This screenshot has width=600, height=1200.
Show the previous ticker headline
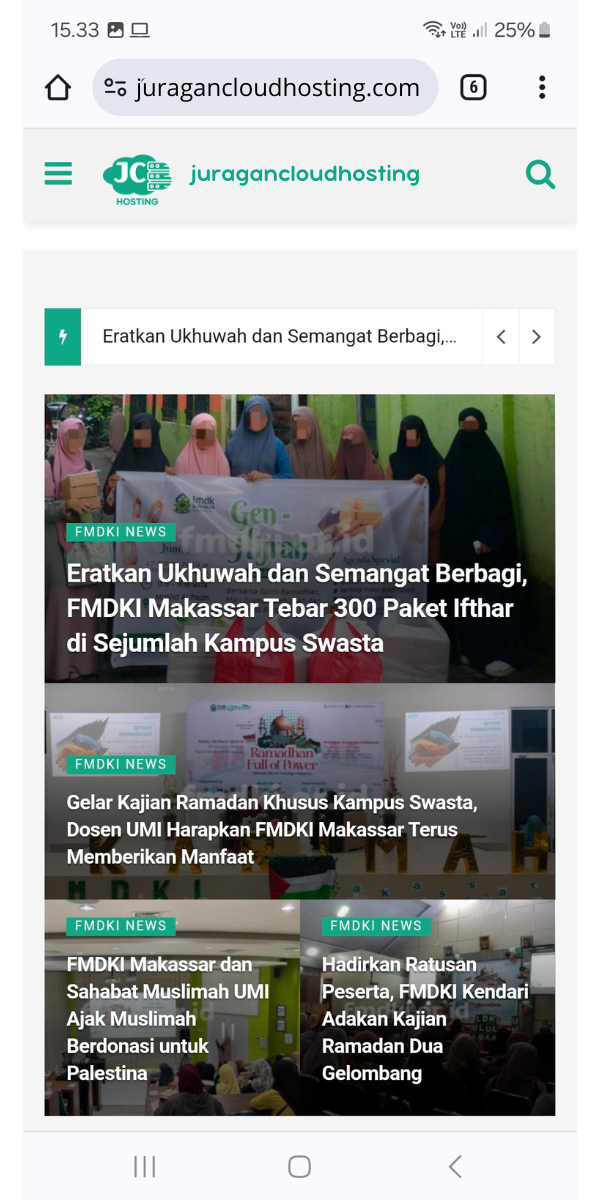pos(501,337)
